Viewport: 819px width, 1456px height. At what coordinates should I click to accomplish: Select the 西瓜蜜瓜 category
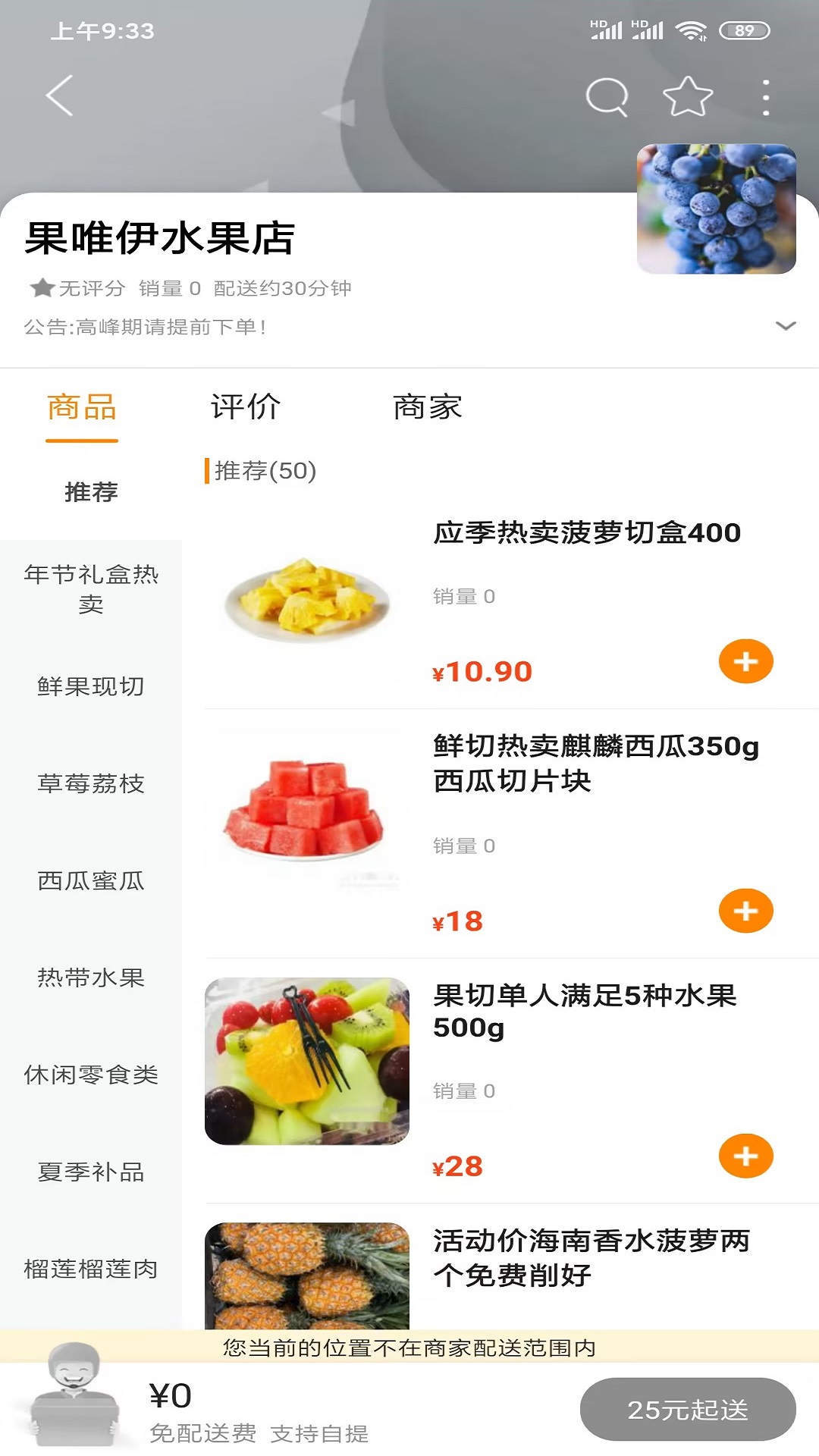click(91, 882)
